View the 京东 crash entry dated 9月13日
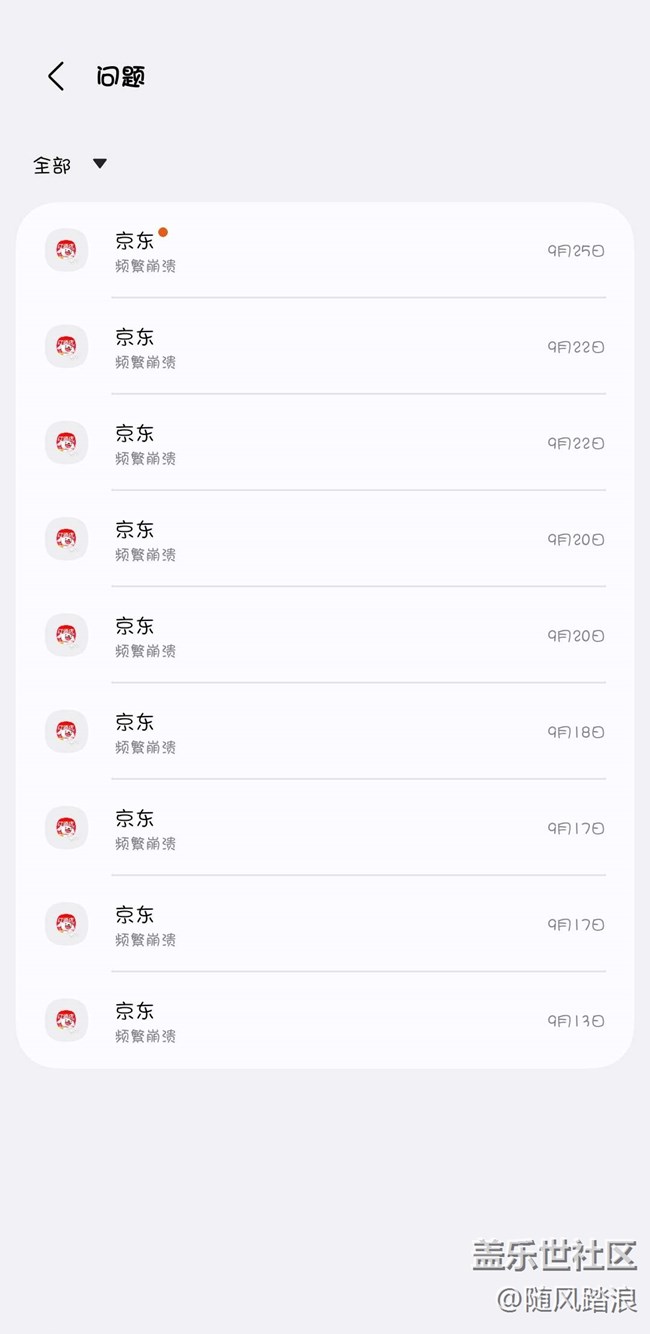 pos(325,1021)
